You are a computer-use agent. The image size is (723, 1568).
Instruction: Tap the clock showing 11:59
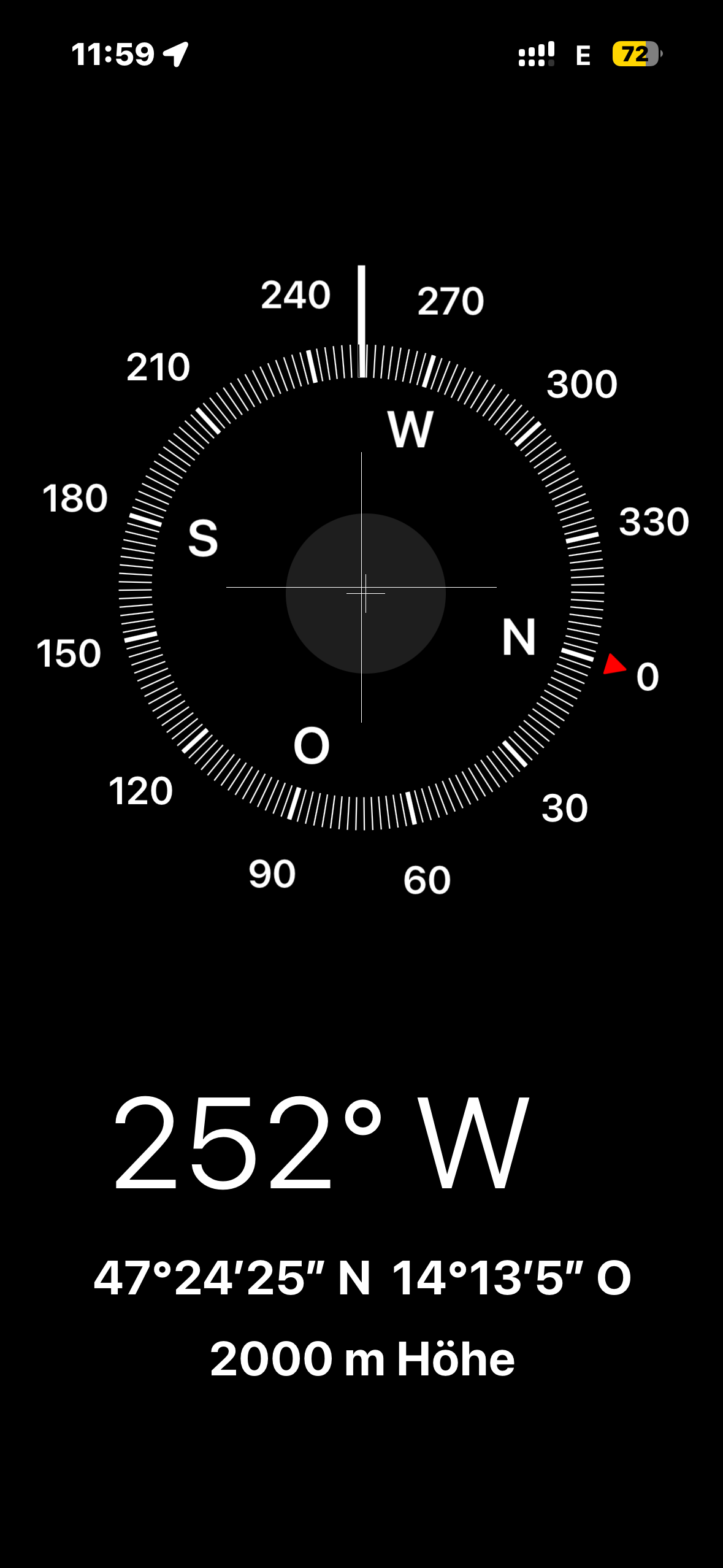point(114,55)
